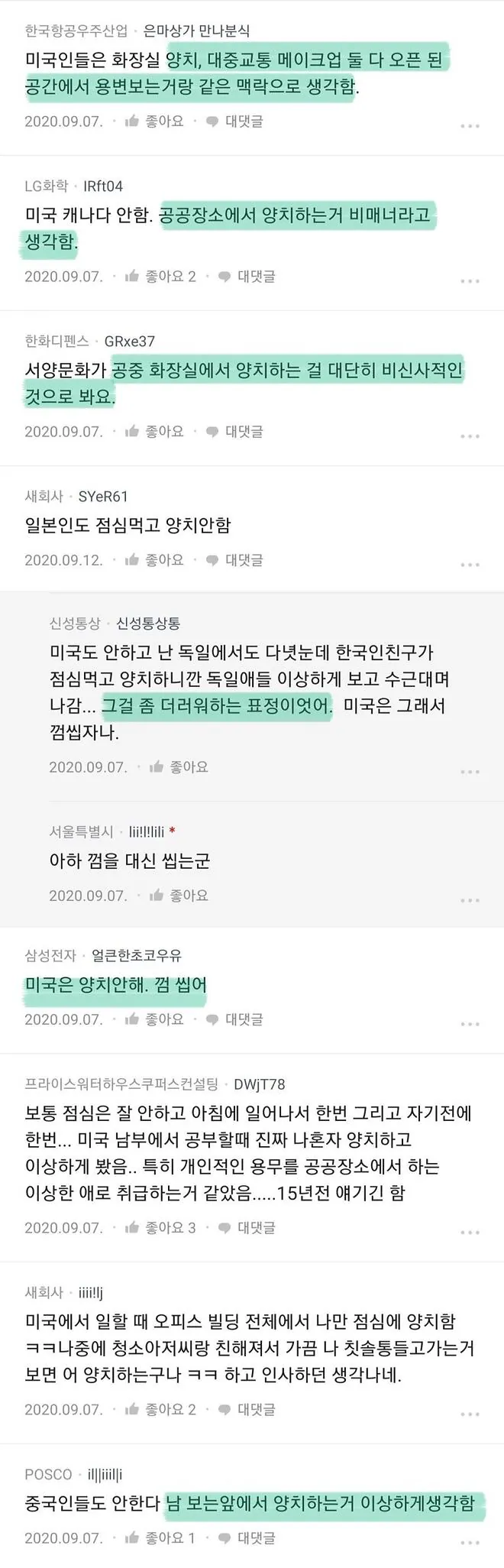This screenshot has height=1568, width=504.
Task: Reply to 얼큰한초코우유's comment
Action: [235, 1019]
